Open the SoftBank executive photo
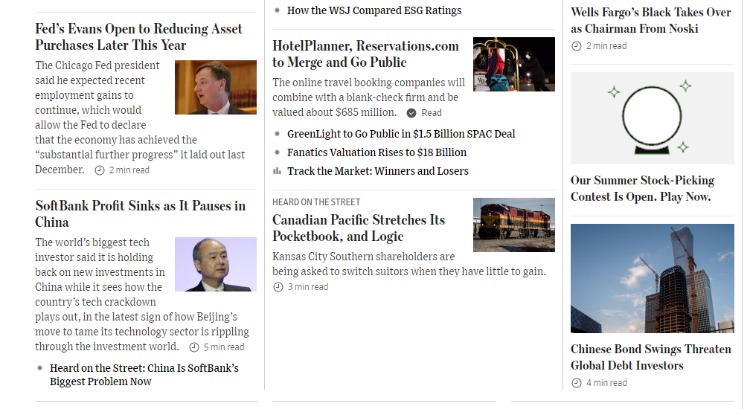This screenshot has width=750, height=409. [x=215, y=264]
